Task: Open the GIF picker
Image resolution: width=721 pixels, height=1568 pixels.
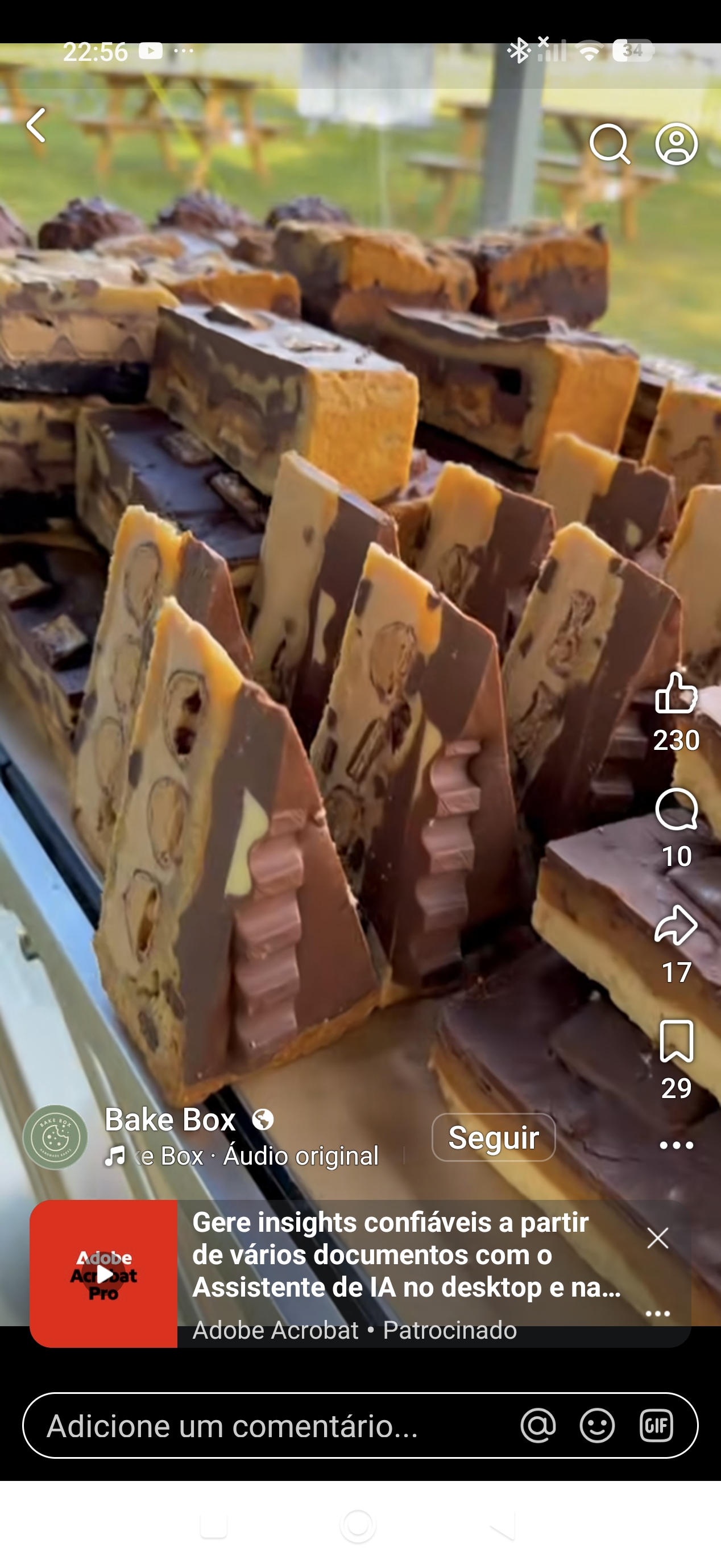Action: pyautogui.click(x=657, y=1425)
